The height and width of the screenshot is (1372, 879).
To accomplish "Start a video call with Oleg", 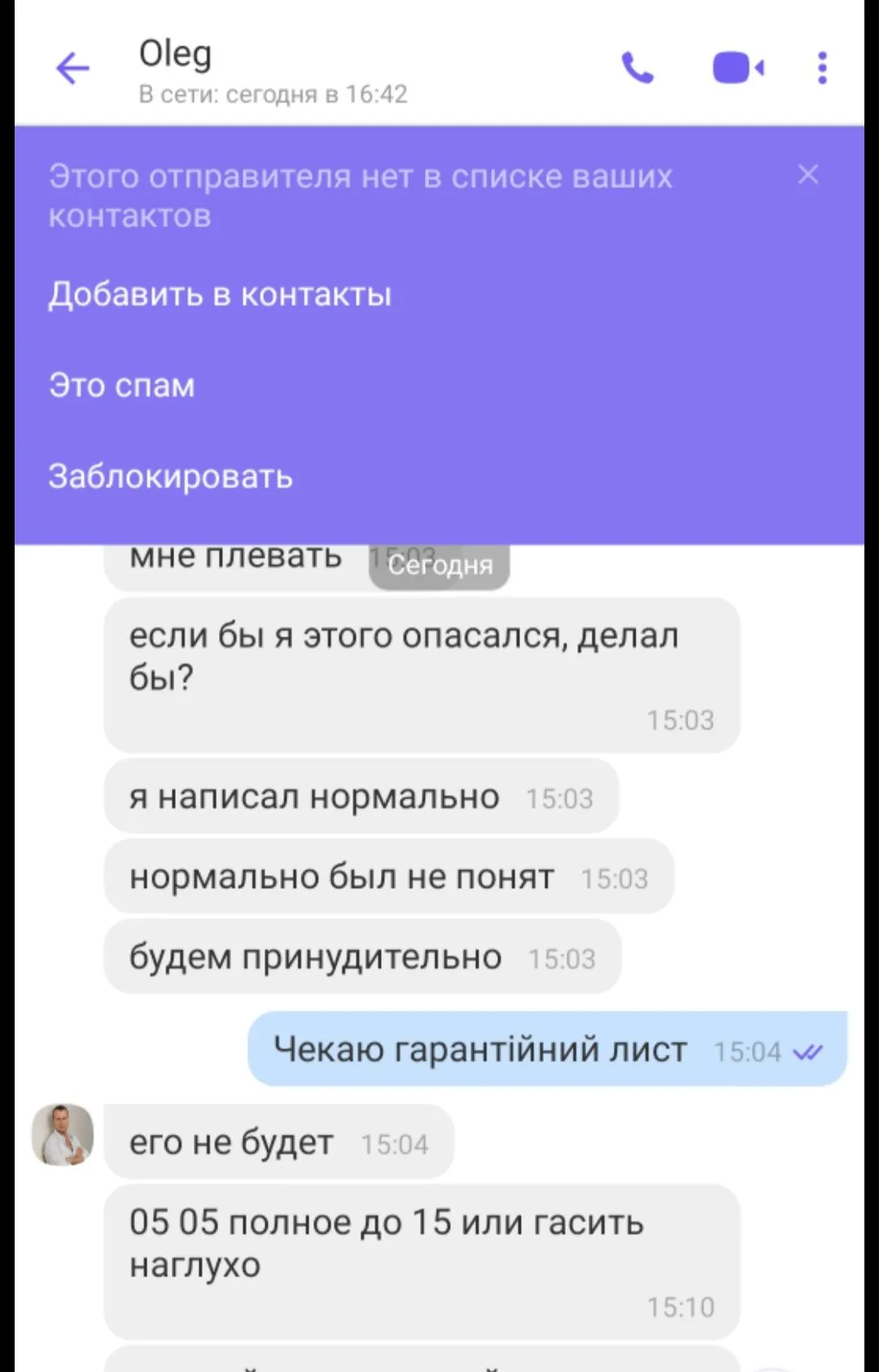I will pyautogui.click(x=737, y=68).
